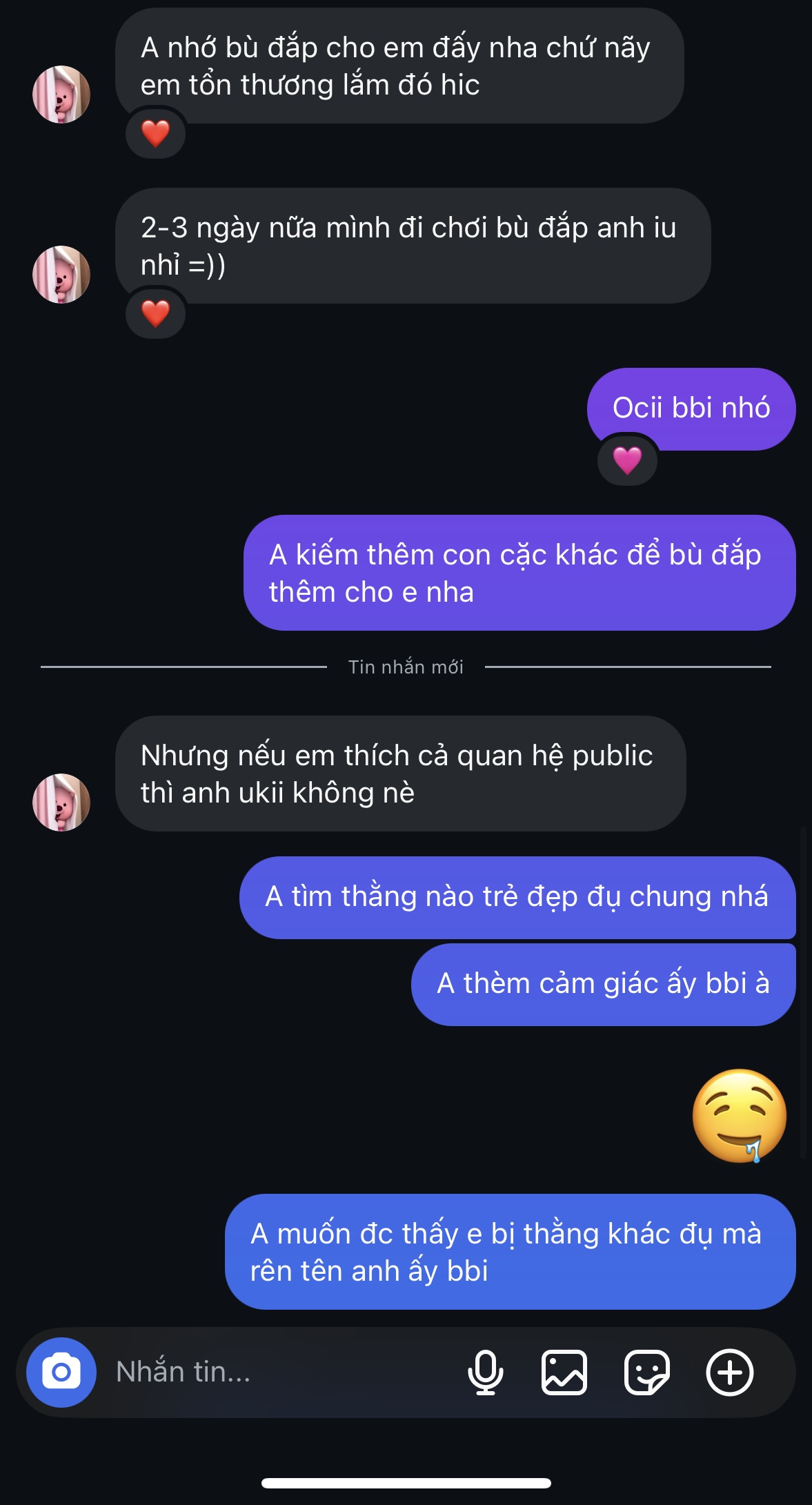812x1505 pixels.
Task: View heart reaction under "A nhớ bù đắp" message
Action: (x=155, y=133)
